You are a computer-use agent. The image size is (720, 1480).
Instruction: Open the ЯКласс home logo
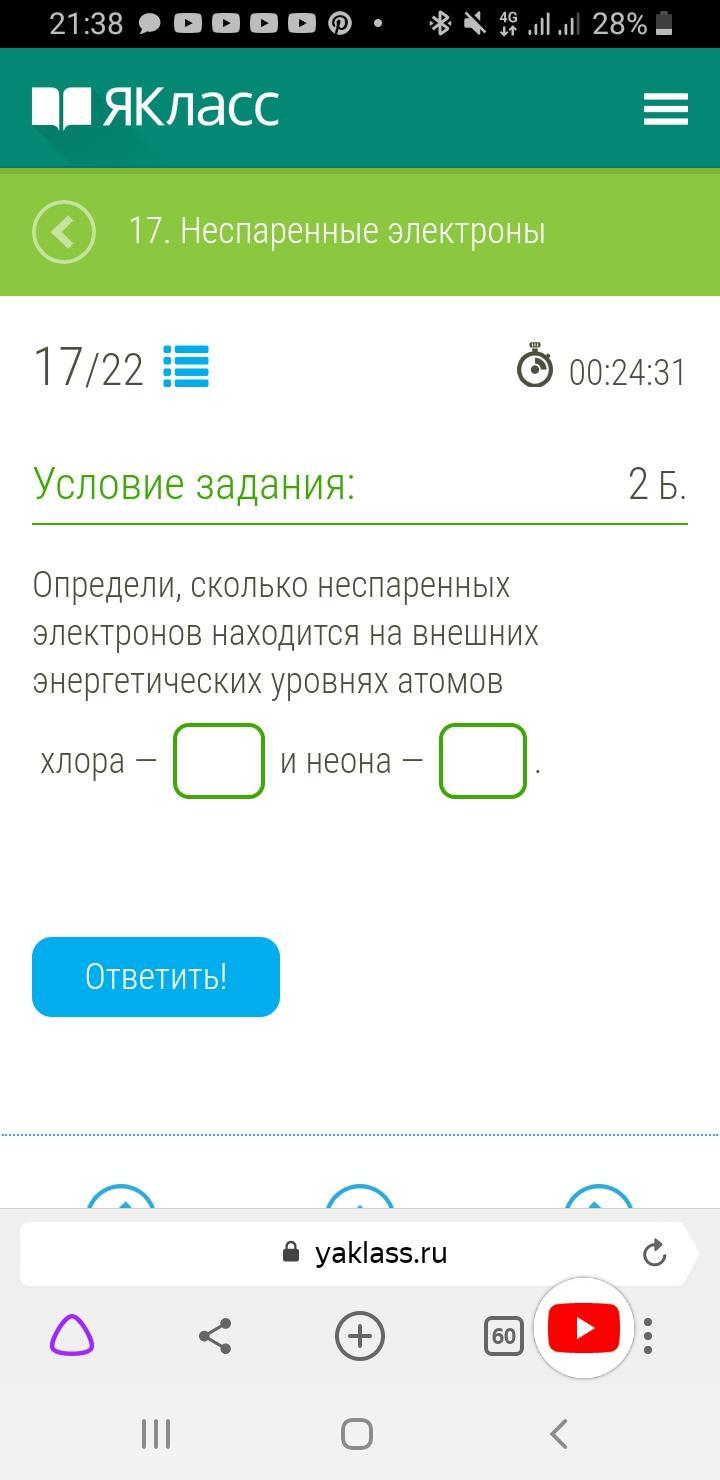coord(156,108)
